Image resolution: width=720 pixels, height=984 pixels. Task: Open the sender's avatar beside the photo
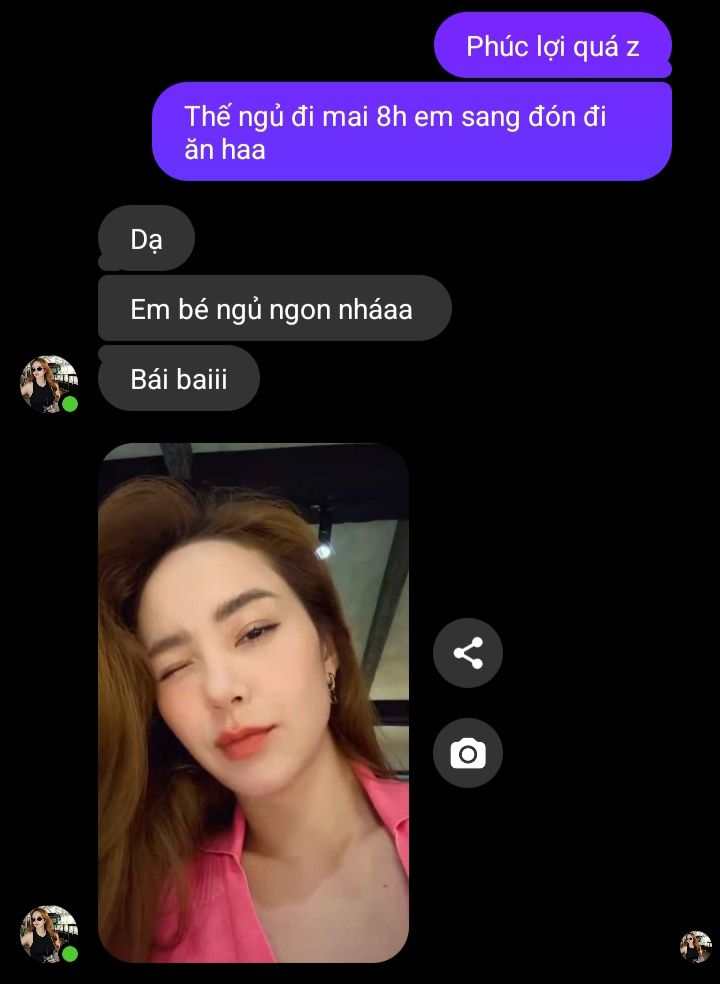tap(48, 933)
